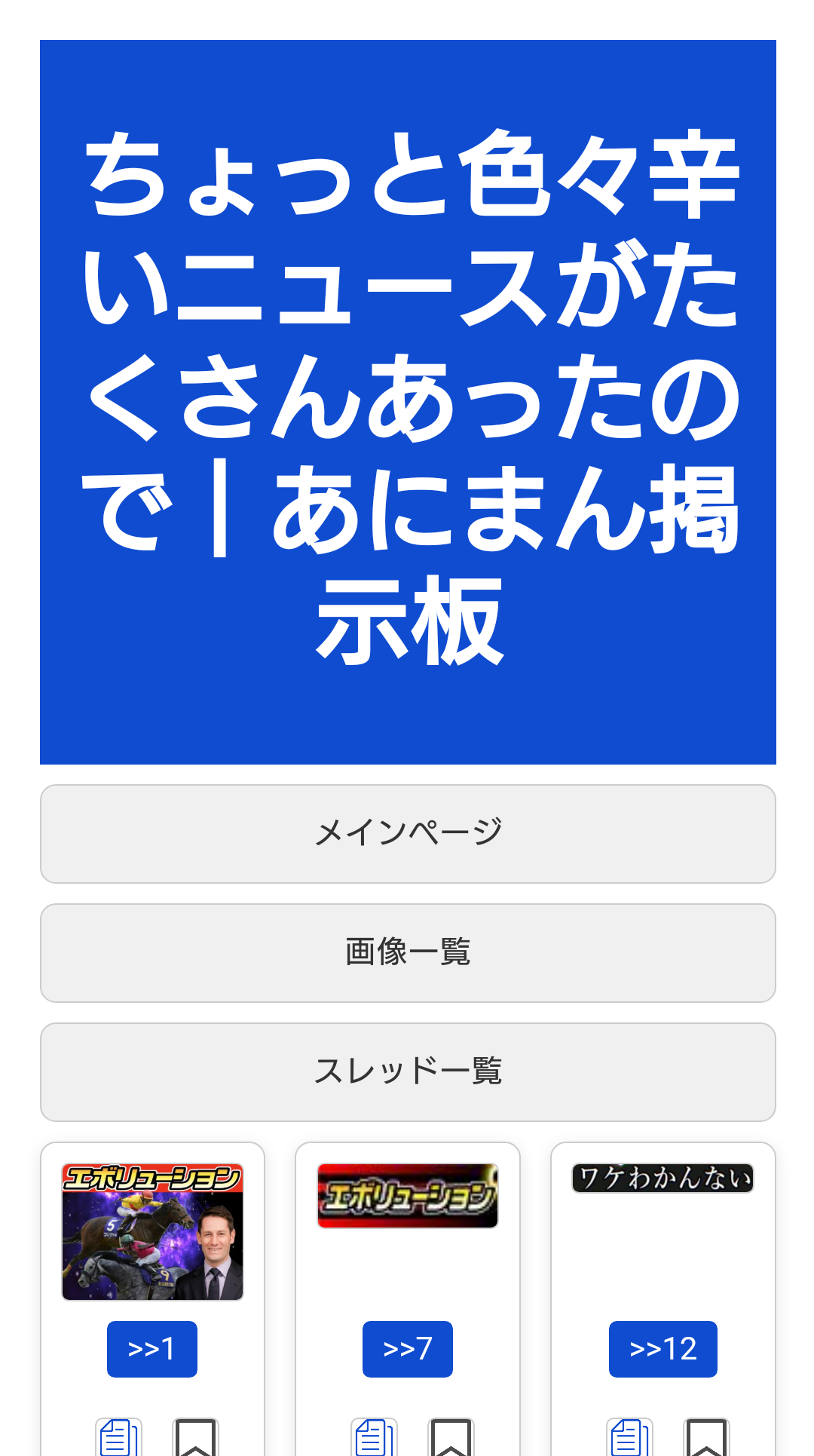The width and height of the screenshot is (814, 1456).
Task: Tap the bookmark icon under >>7
Action: (451, 1437)
